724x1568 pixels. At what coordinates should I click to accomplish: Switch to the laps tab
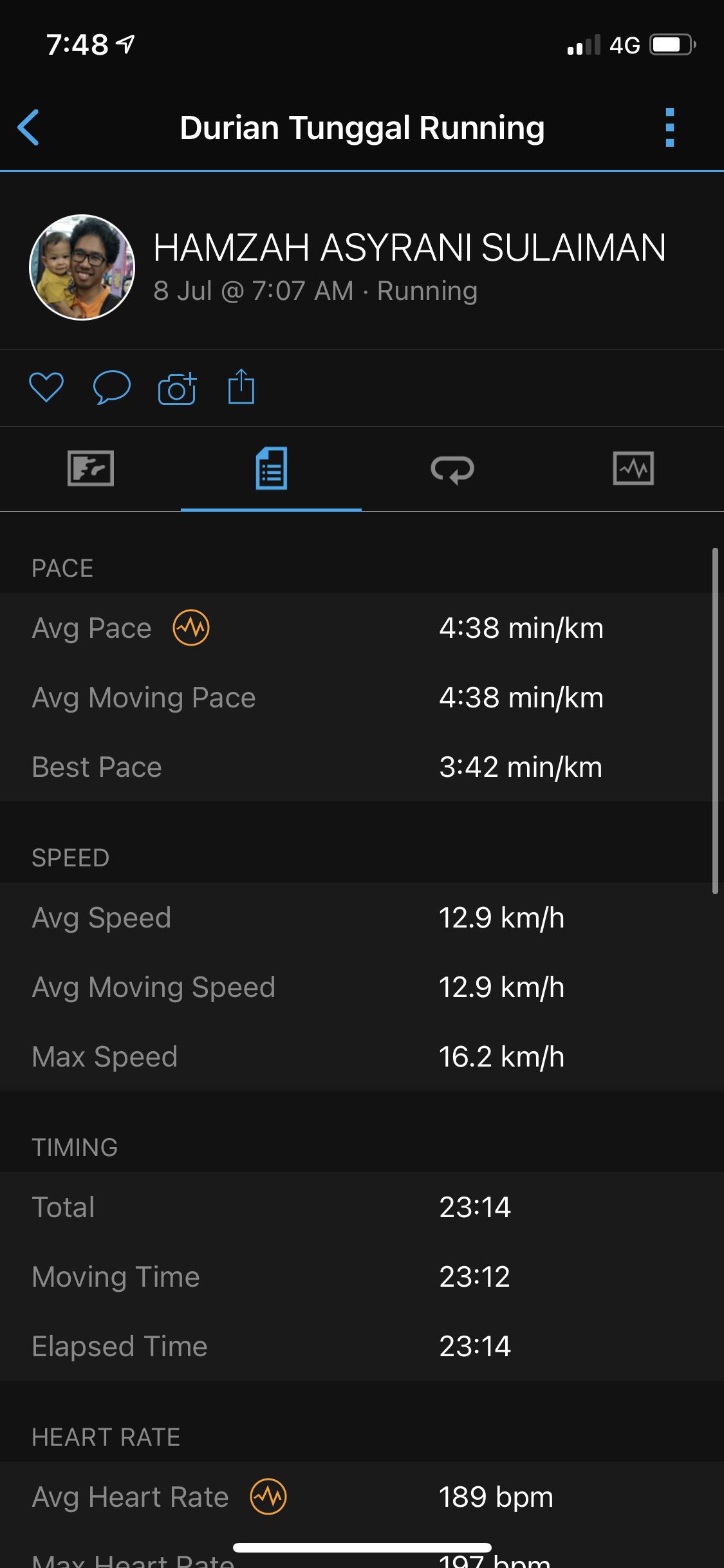click(x=452, y=469)
